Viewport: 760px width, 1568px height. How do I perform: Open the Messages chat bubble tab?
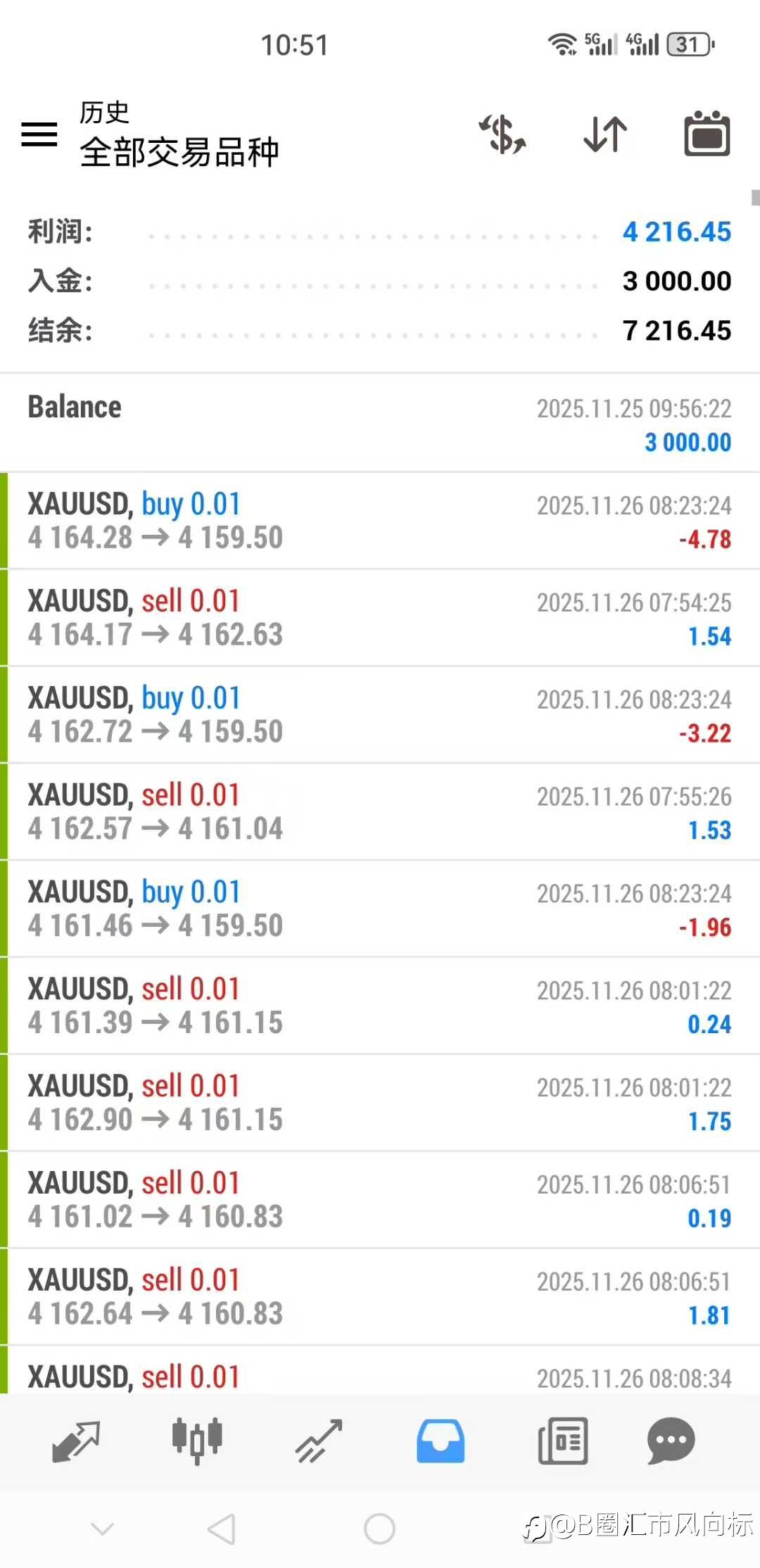point(671,1441)
